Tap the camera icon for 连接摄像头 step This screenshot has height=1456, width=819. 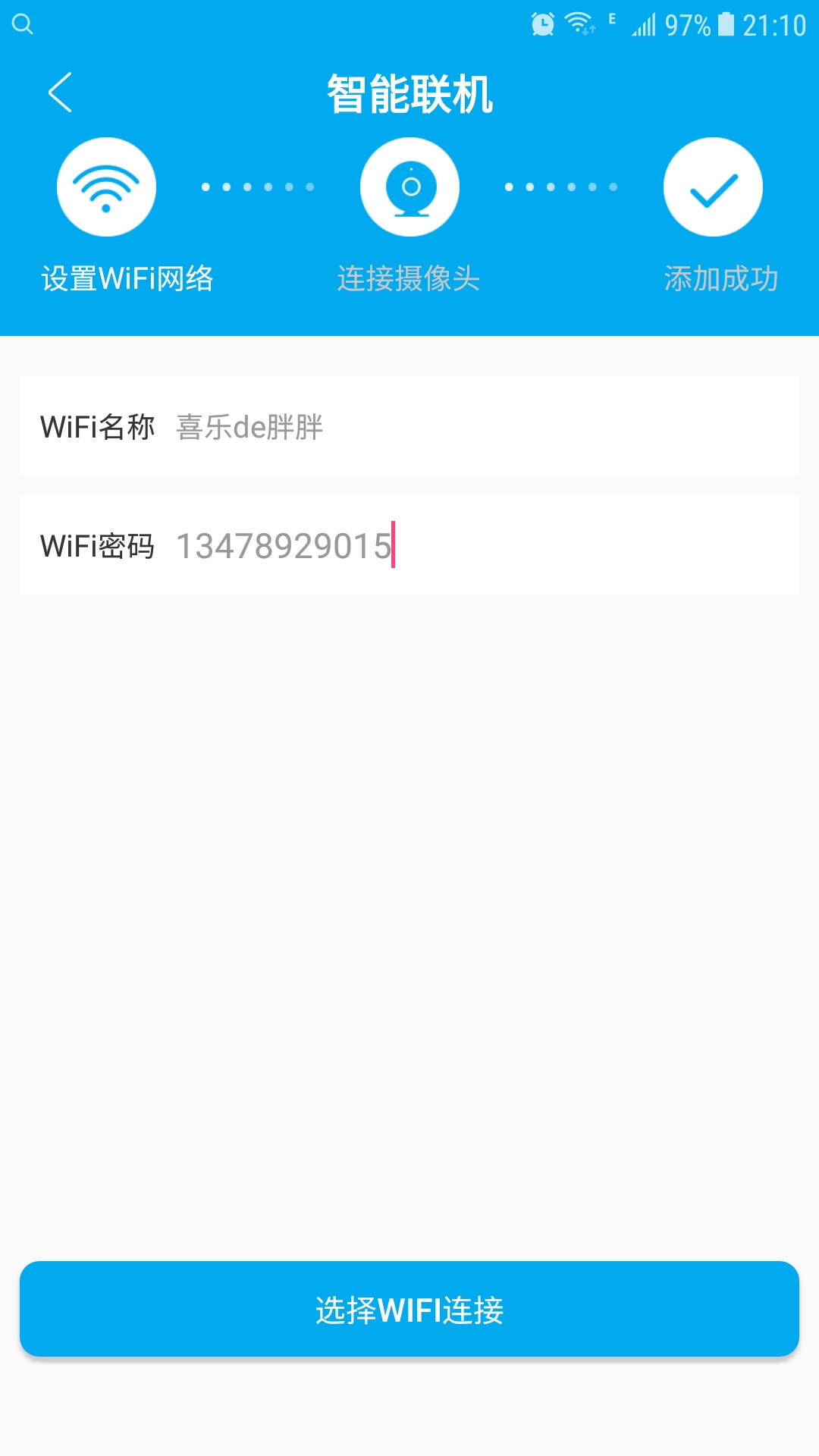409,187
